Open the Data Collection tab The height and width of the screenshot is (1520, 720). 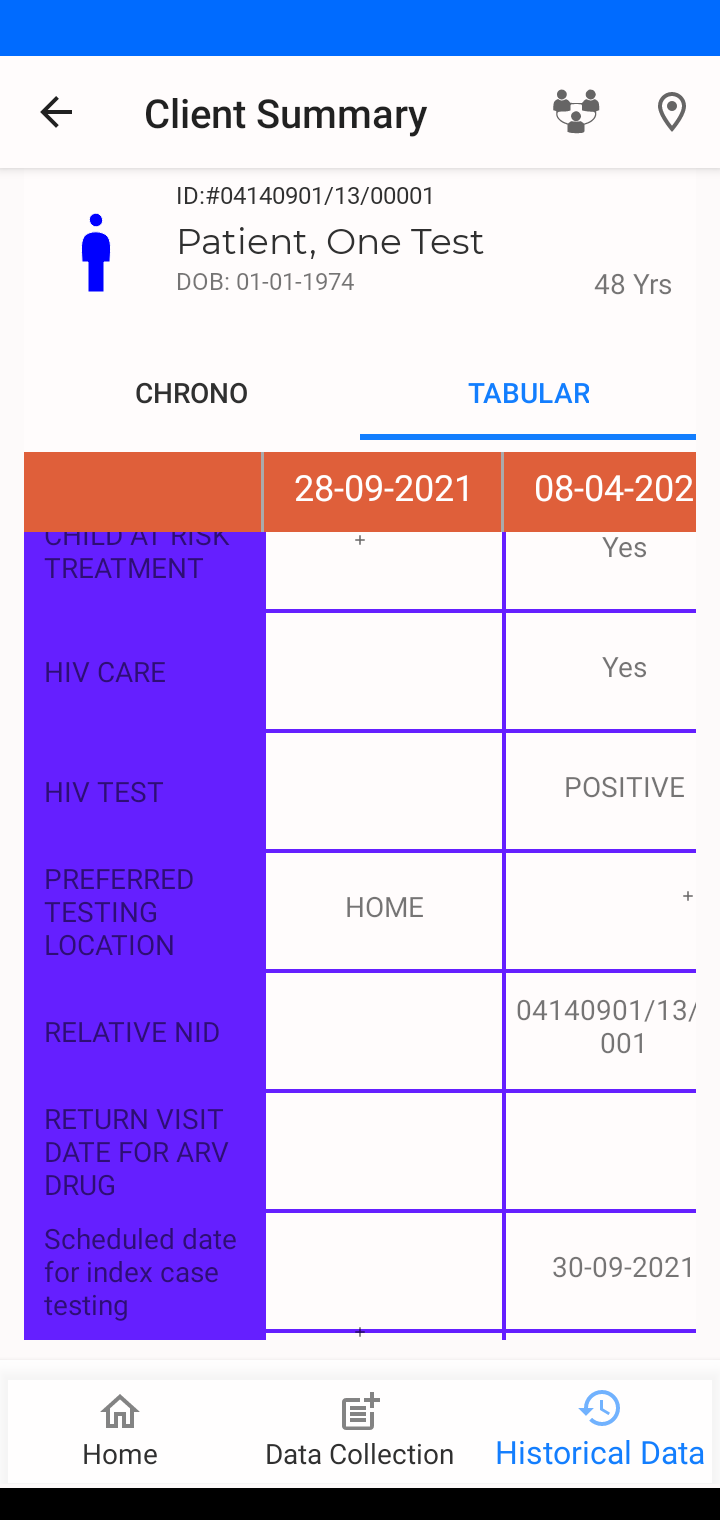tap(360, 1432)
